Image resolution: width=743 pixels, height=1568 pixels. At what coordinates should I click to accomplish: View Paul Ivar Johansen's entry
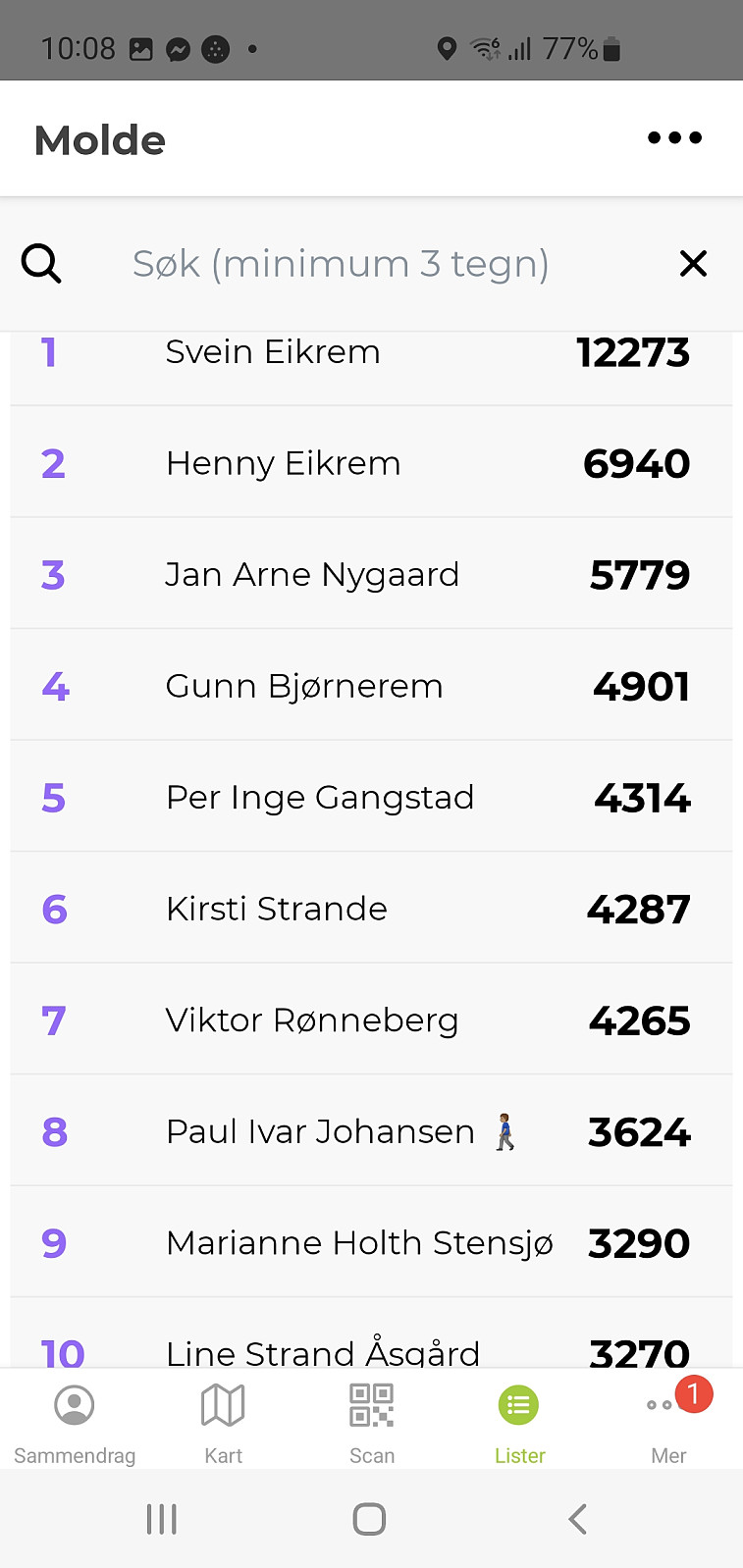371,1131
